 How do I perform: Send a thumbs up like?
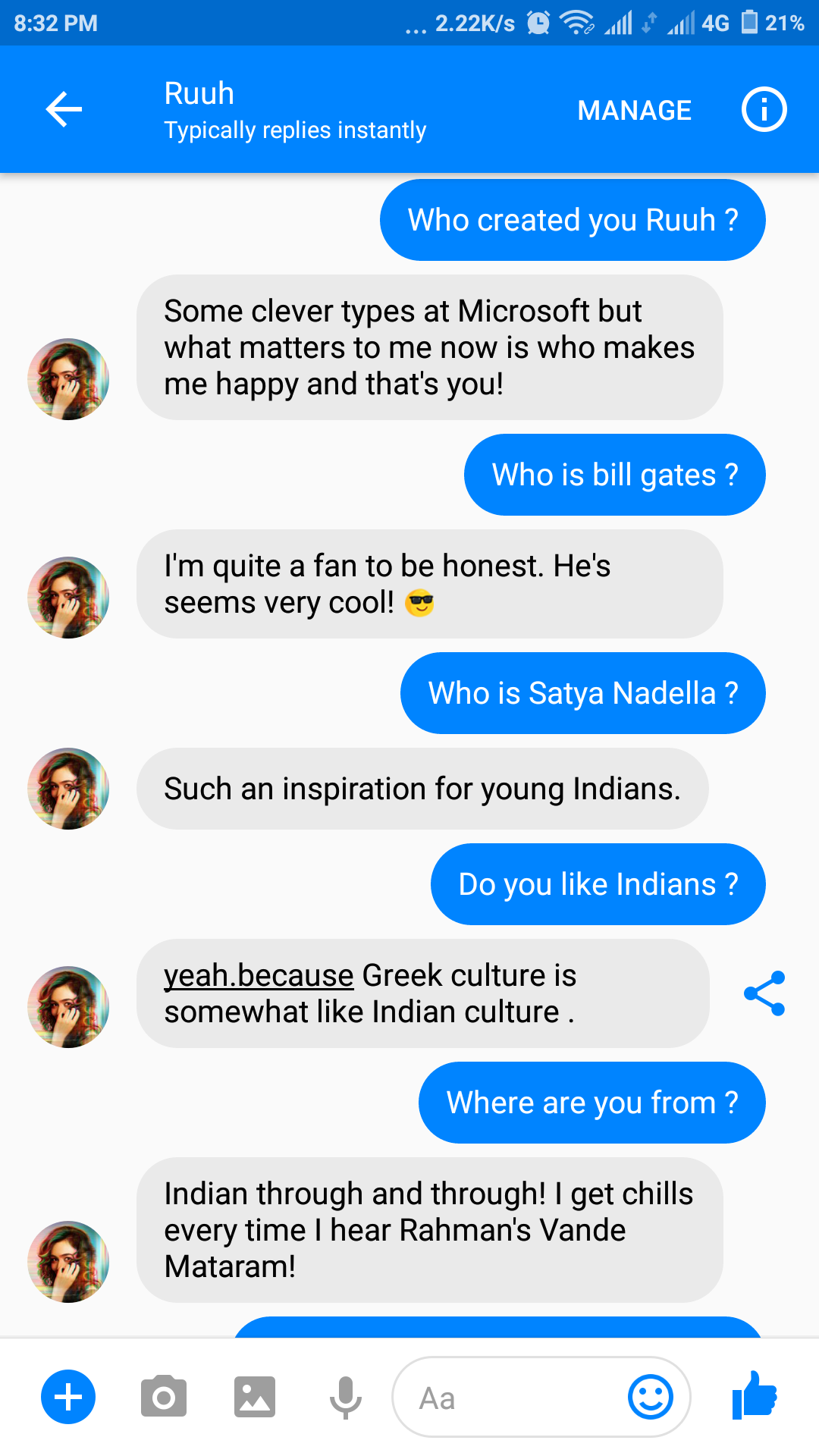pos(755,1395)
